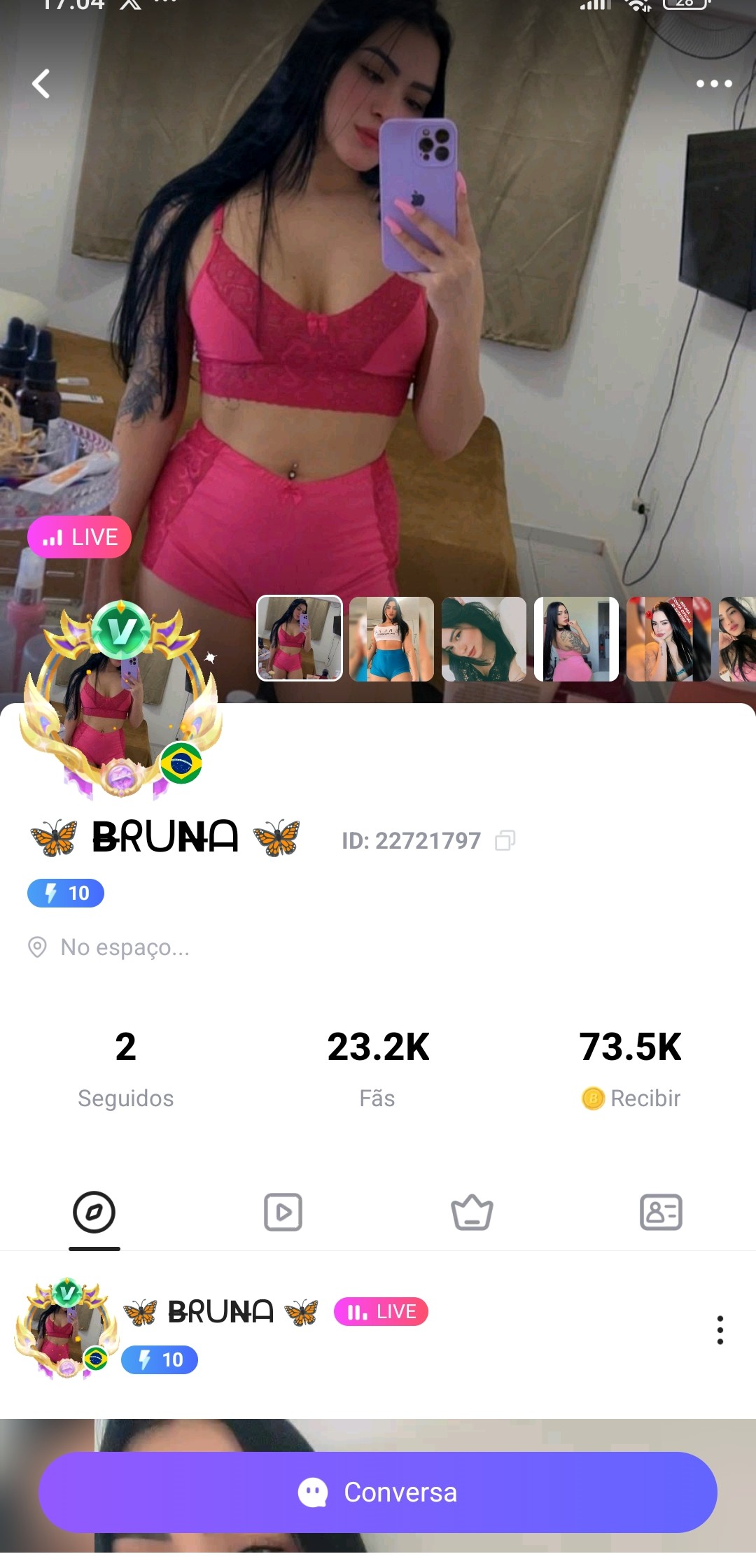Image resolution: width=756 pixels, height=1568 pixels.
Task: Switch to the videos tab
Action: (283, 1213)
